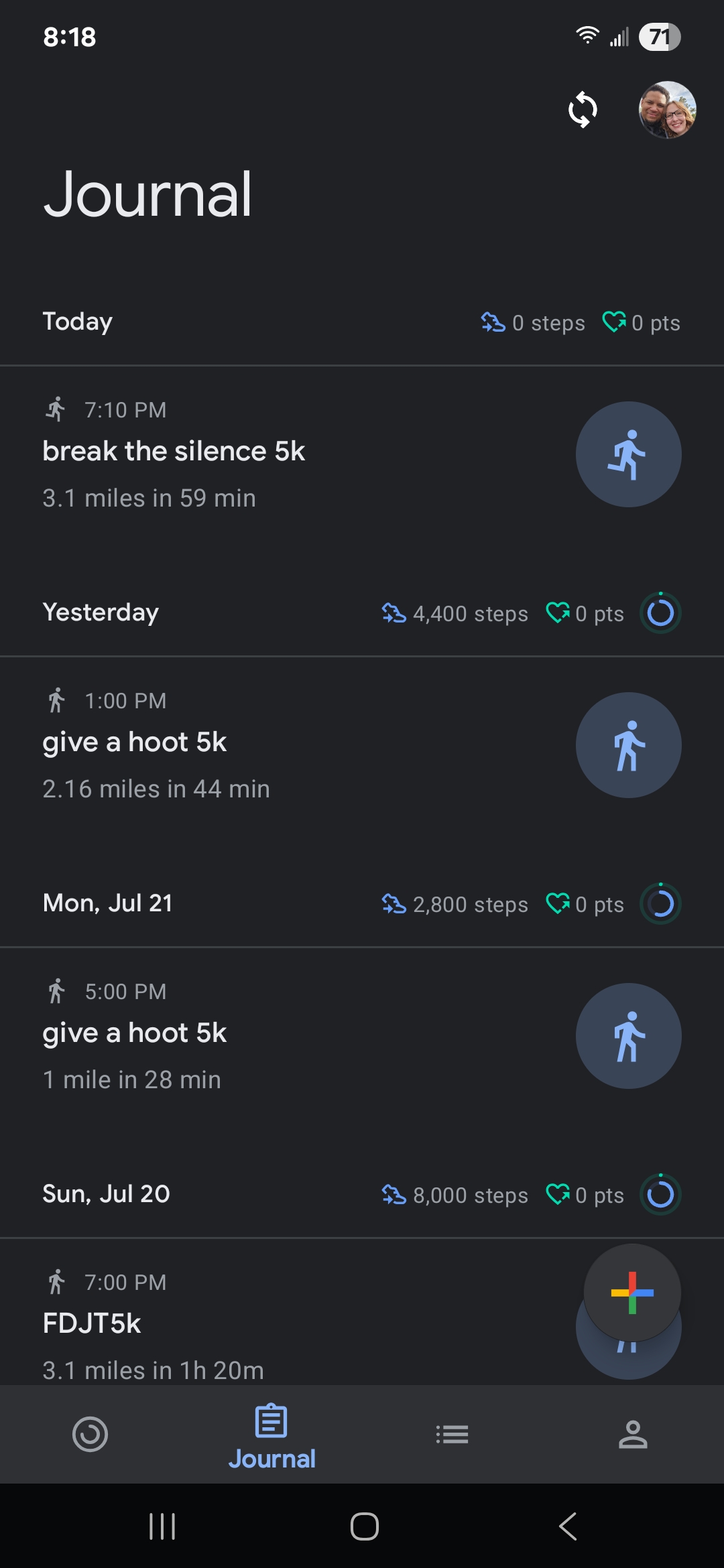724x1568 pixels.
Task: View the Today day summary
Action: pyautogui.click(x=362, y=322)
